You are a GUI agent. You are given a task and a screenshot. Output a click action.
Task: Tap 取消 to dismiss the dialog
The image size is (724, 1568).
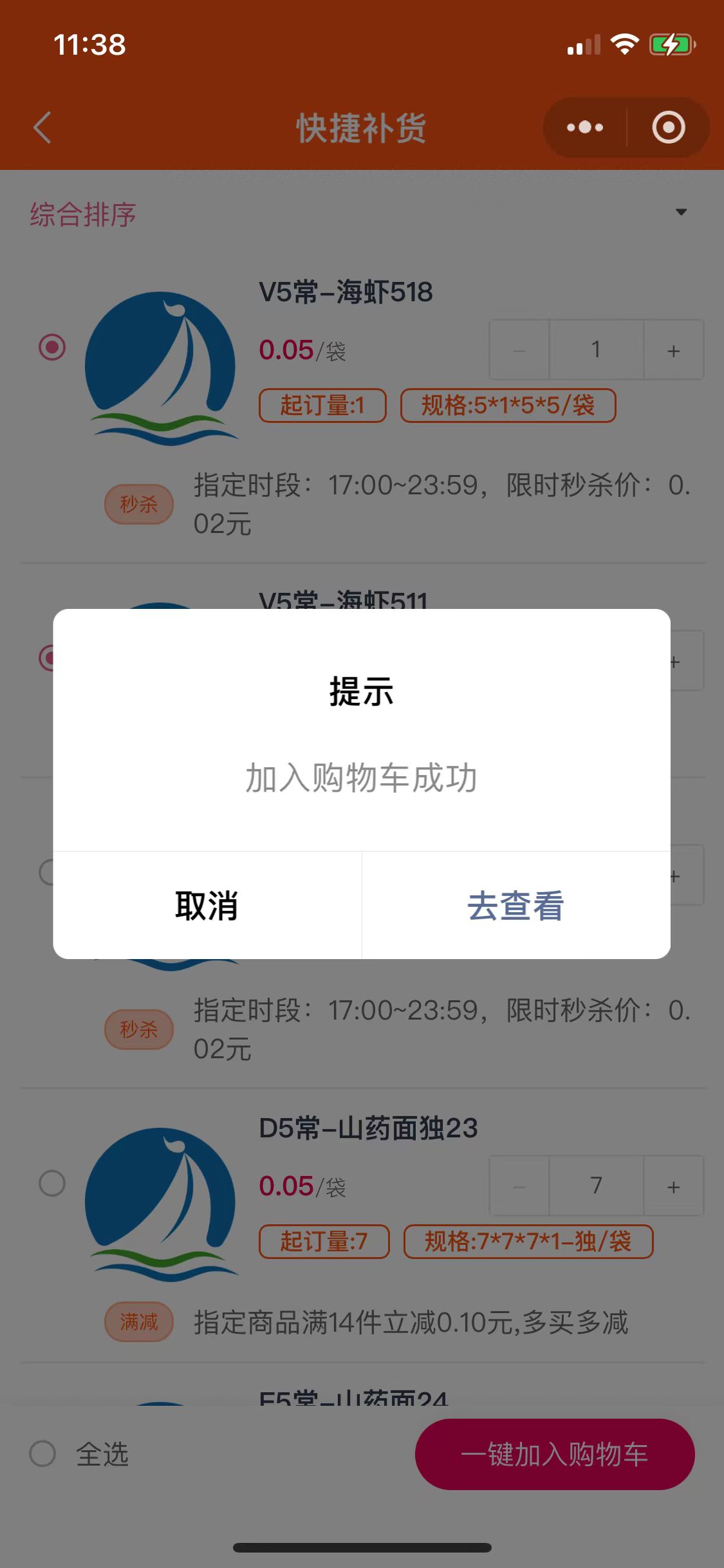click(207, 905)
